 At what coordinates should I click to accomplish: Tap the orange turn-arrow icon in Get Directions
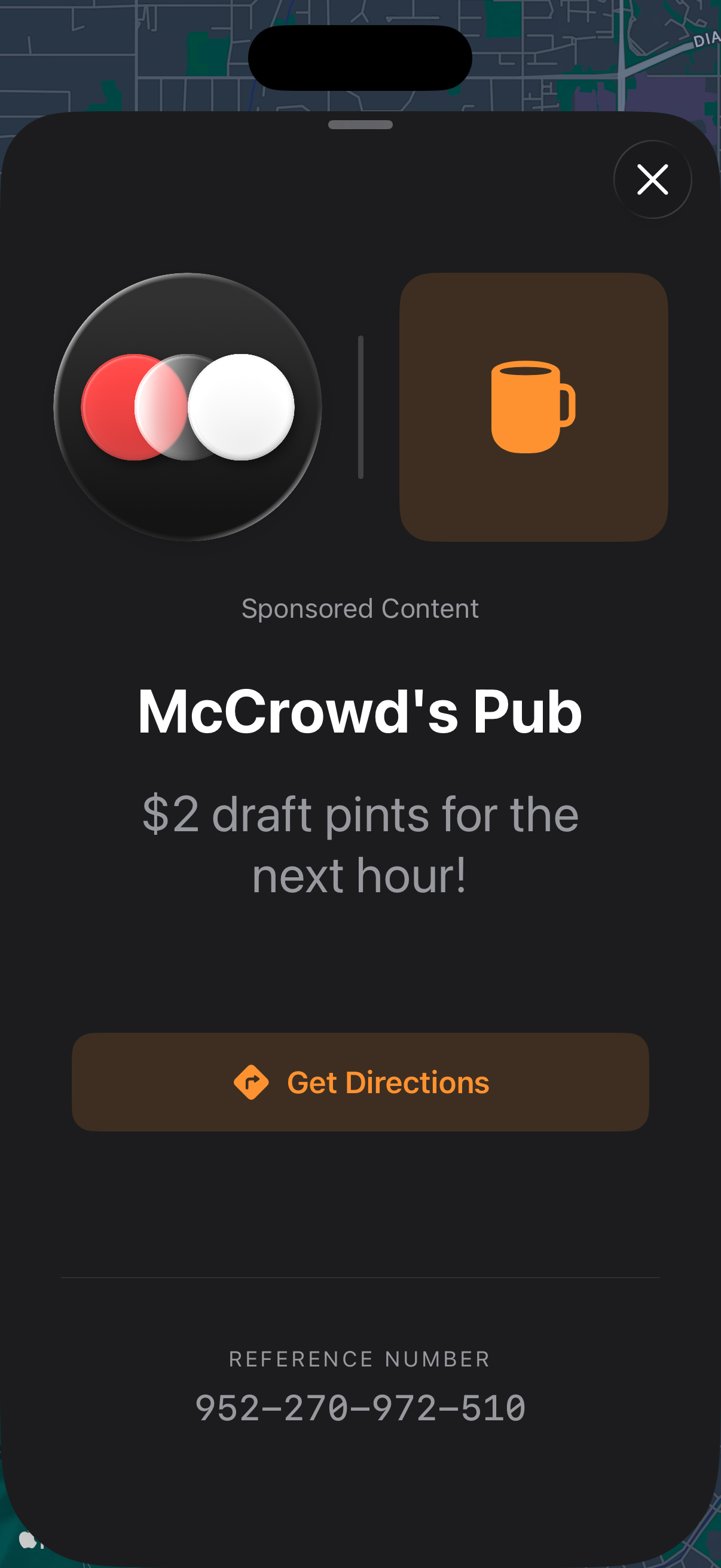pyautogui.click(x=253, y=1082)
